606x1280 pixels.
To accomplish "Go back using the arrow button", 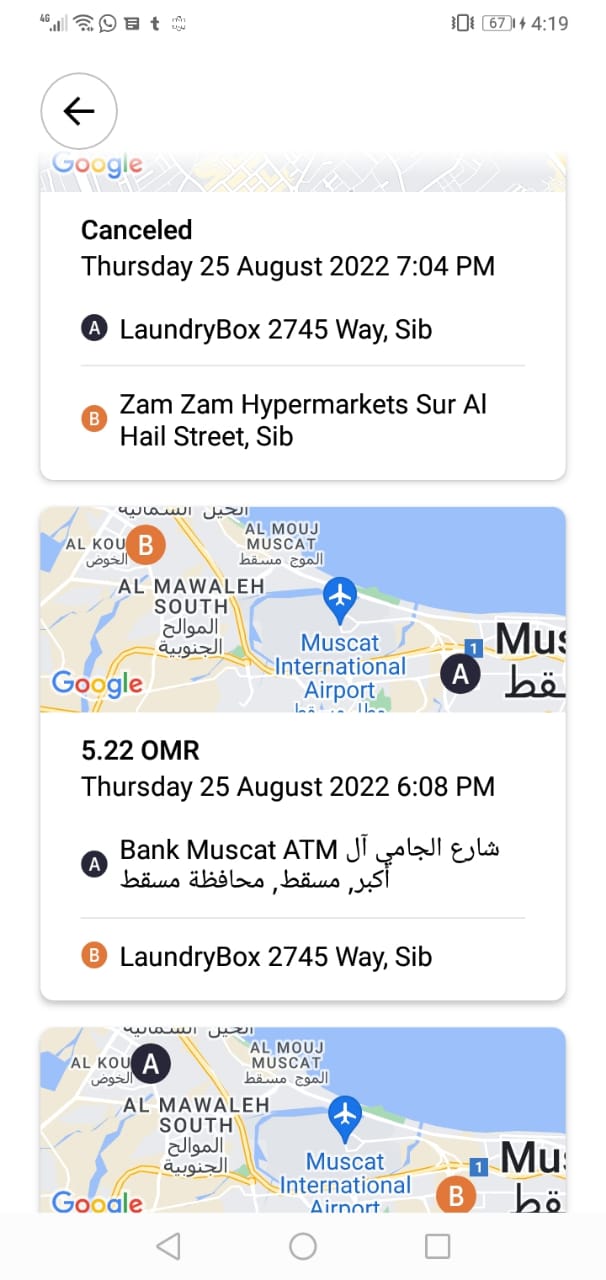I will pos(79,111).
